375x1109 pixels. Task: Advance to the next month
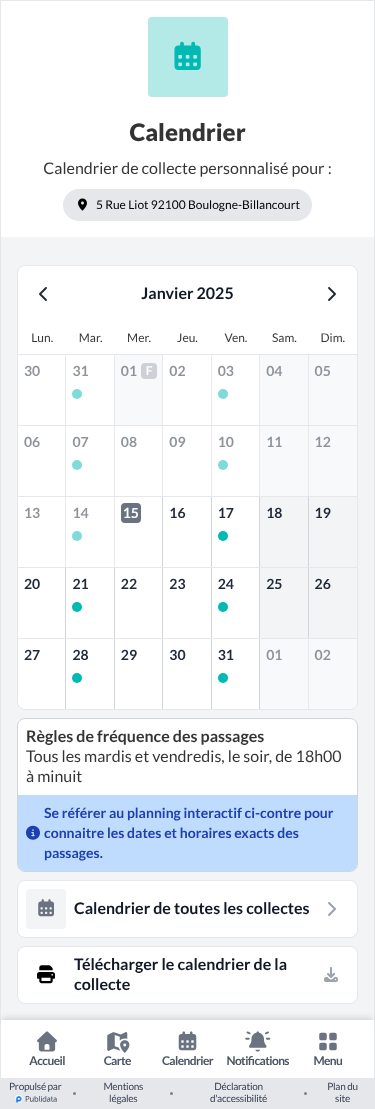pos(332,294)
